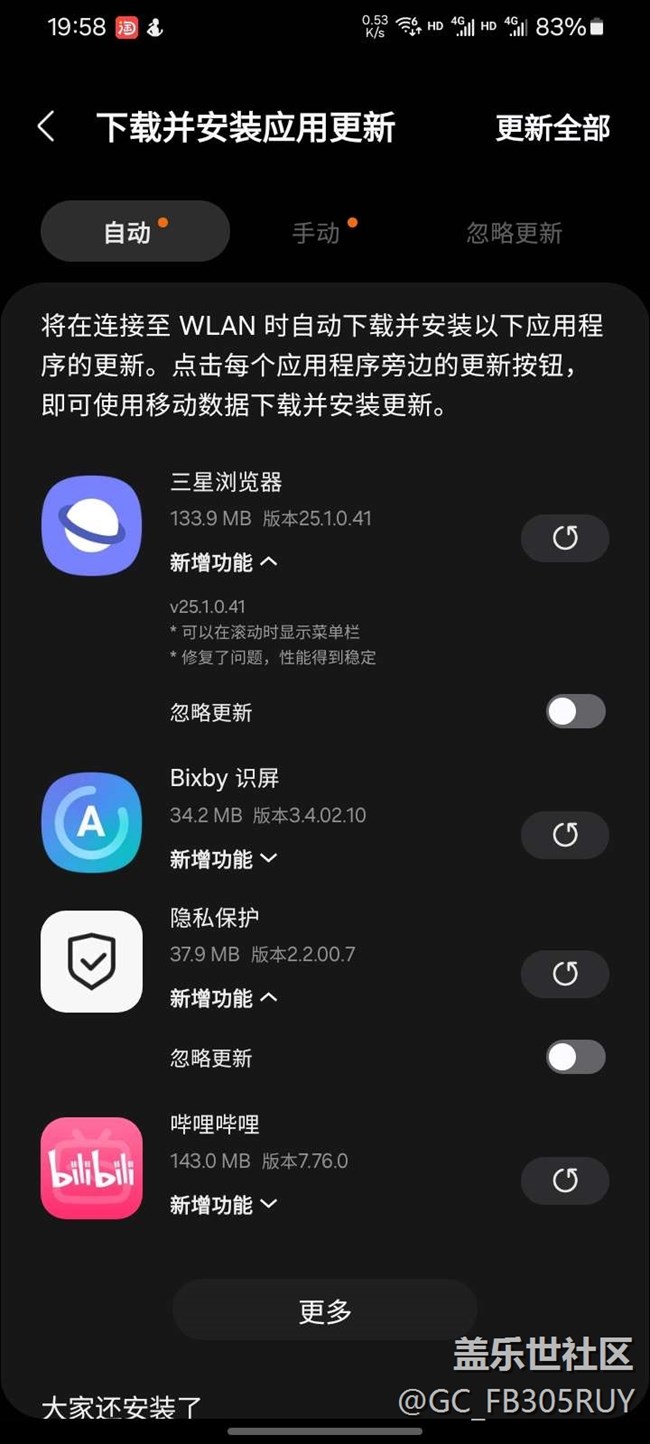Screen dimensions: 650x1444
Task: Collapse 新增功能 under 隐私保护
Action: (224, 998)
